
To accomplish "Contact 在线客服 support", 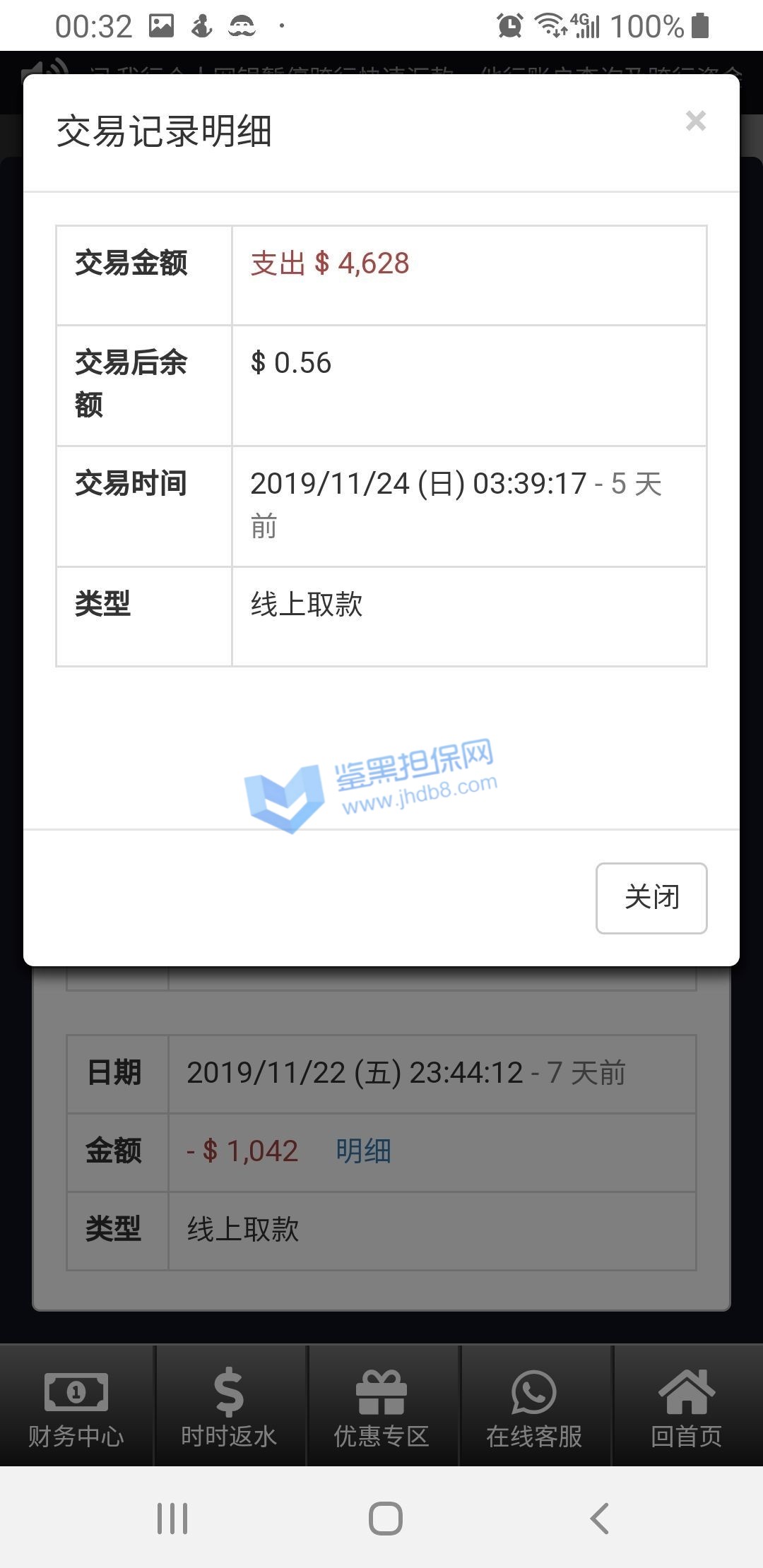I will pyautogui.click(x=534, y=1407).
